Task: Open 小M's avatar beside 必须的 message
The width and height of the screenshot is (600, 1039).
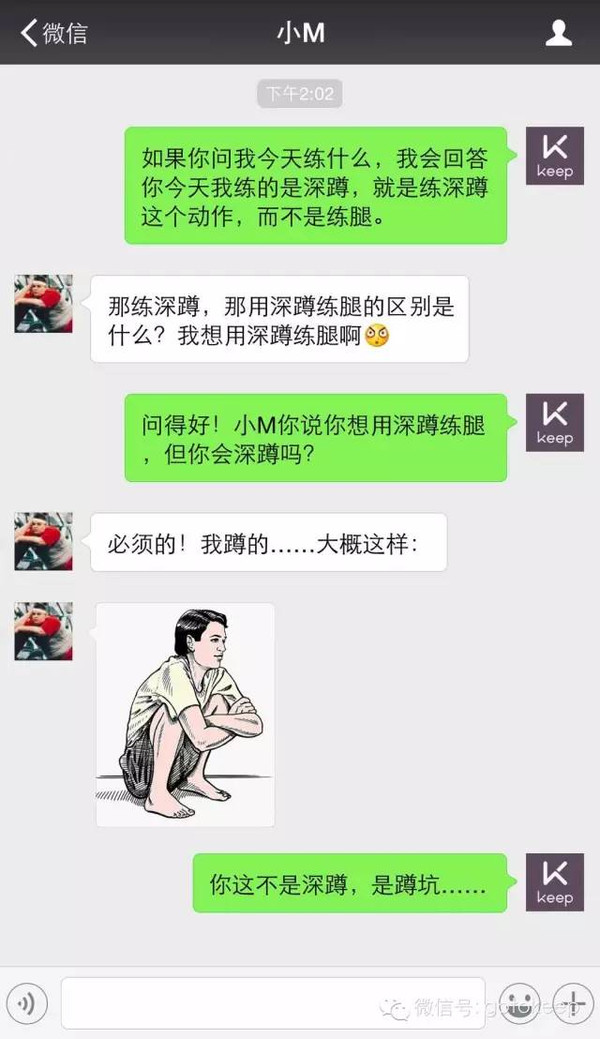Action: (x=43, y=541)
